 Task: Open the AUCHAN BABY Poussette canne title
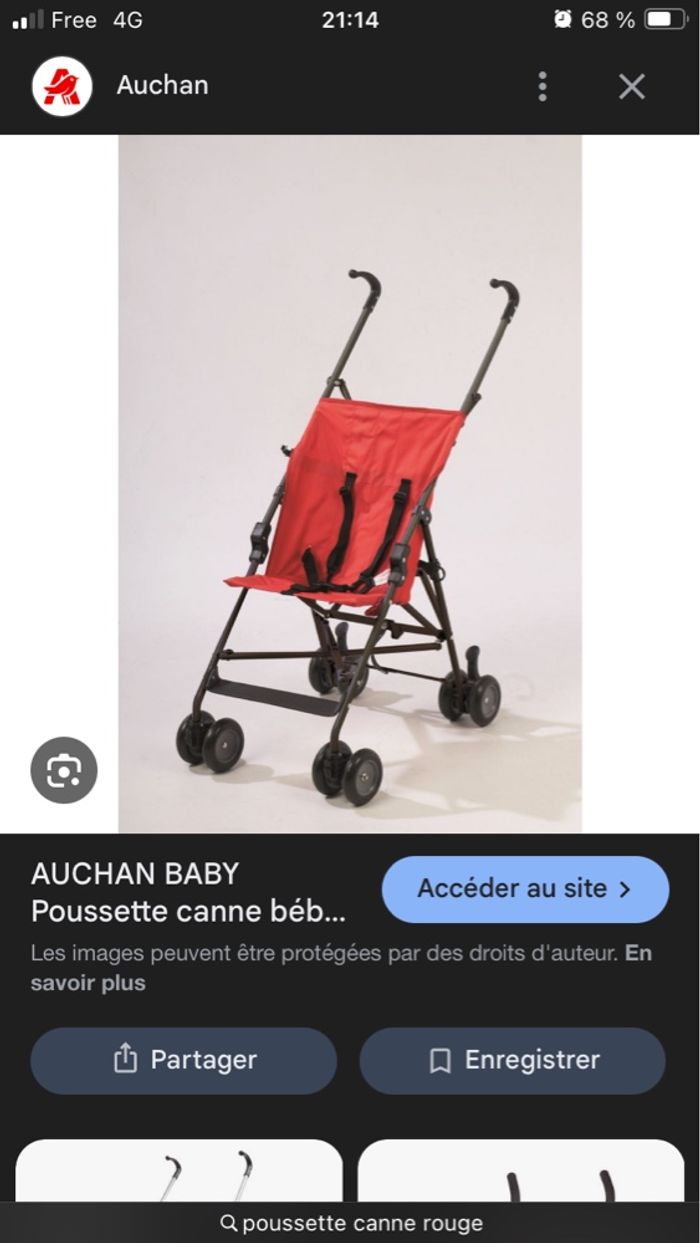tap(190, 892)
